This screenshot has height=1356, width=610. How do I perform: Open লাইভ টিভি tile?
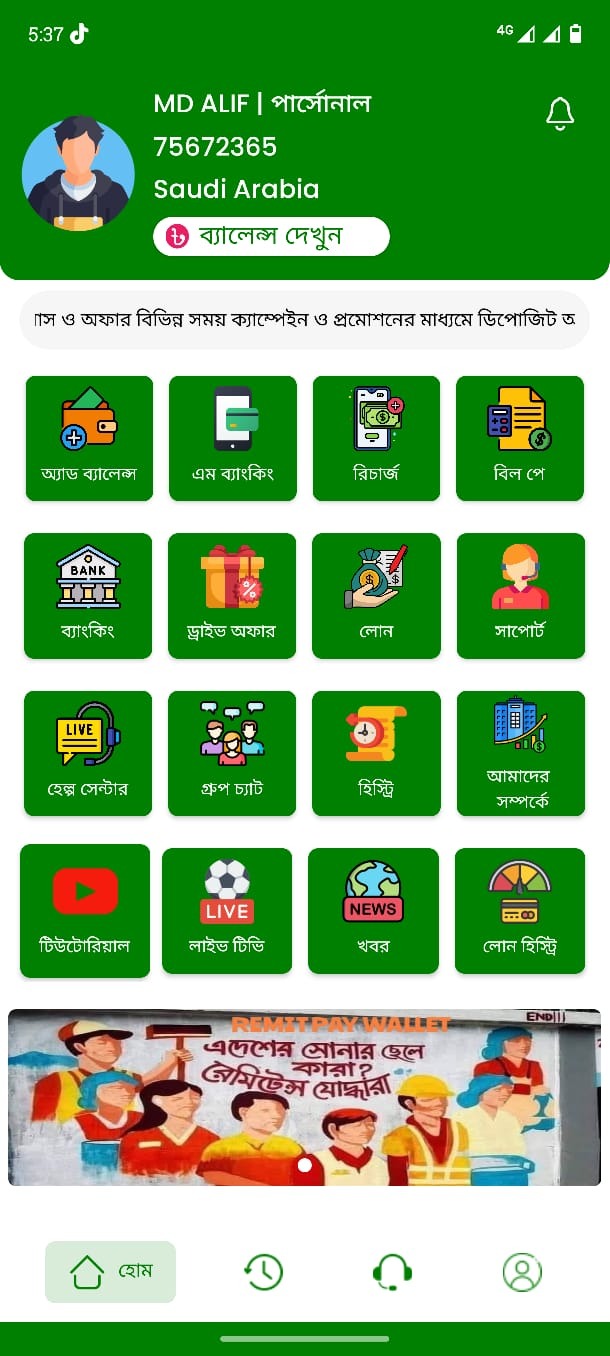[227, 910]
